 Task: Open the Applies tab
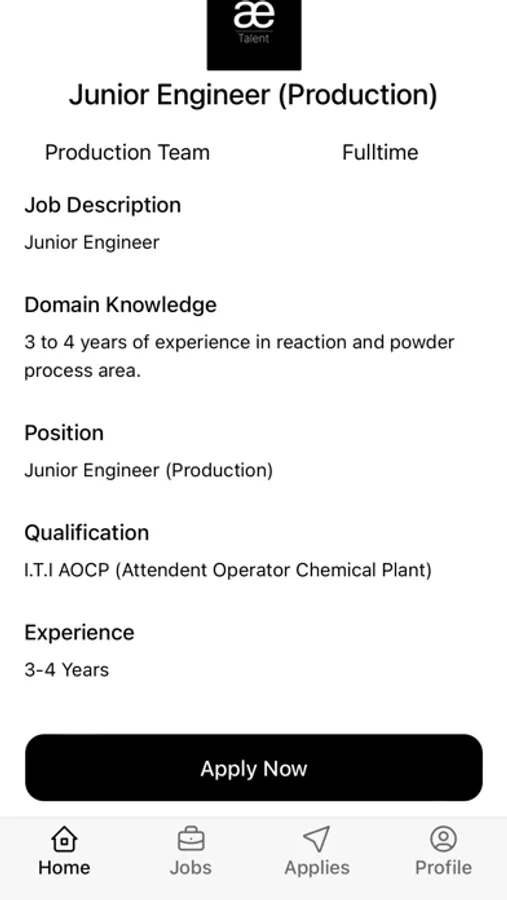[x=317, y=851]
